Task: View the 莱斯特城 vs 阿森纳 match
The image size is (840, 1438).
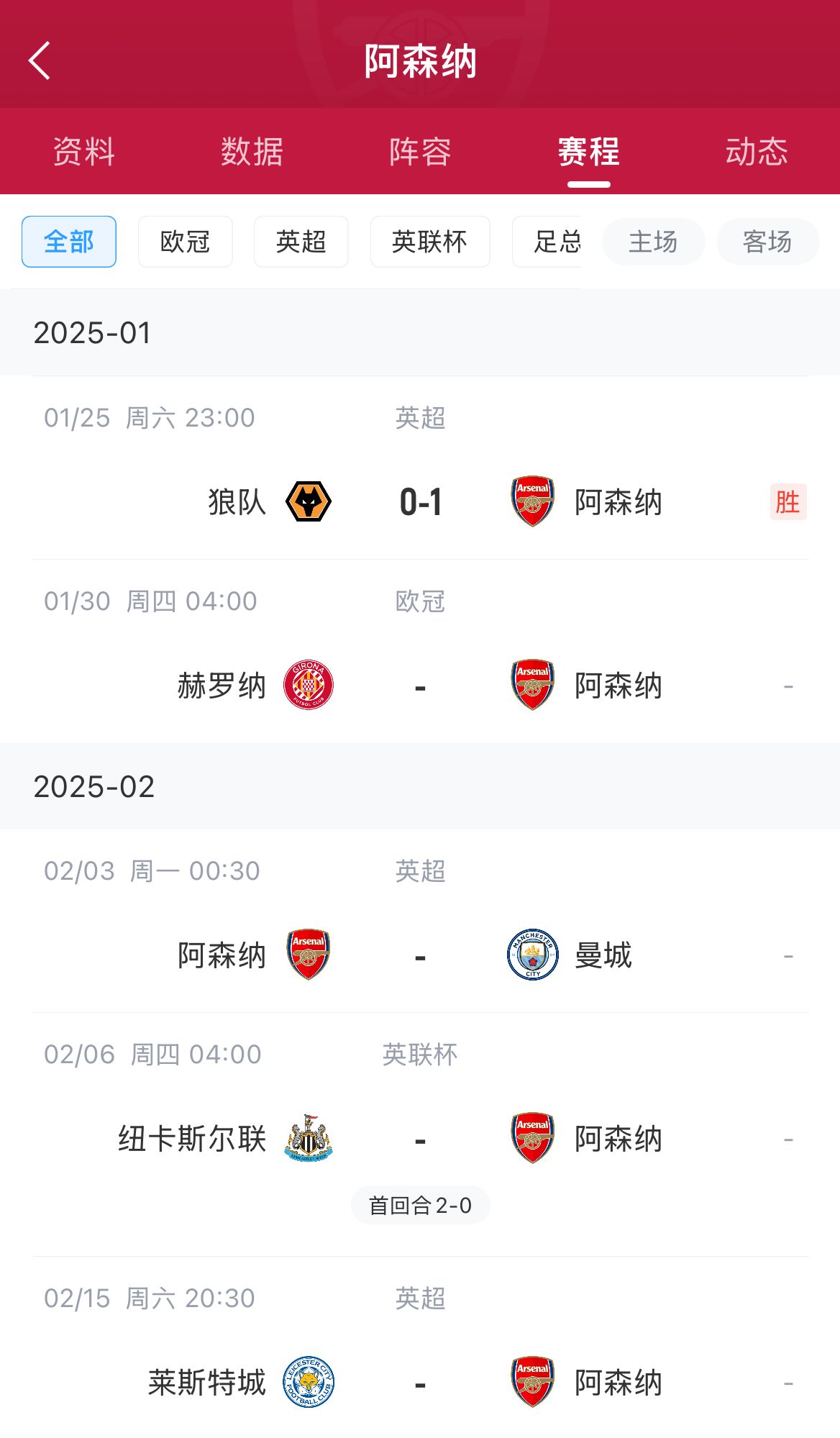Action: coord(420,1382)
